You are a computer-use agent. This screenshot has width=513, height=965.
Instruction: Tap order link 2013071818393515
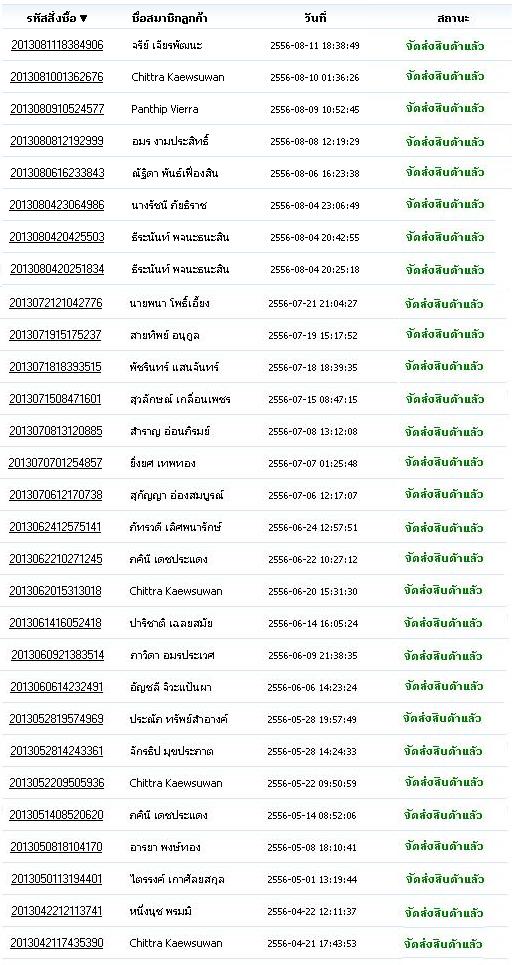click(55, 367)
